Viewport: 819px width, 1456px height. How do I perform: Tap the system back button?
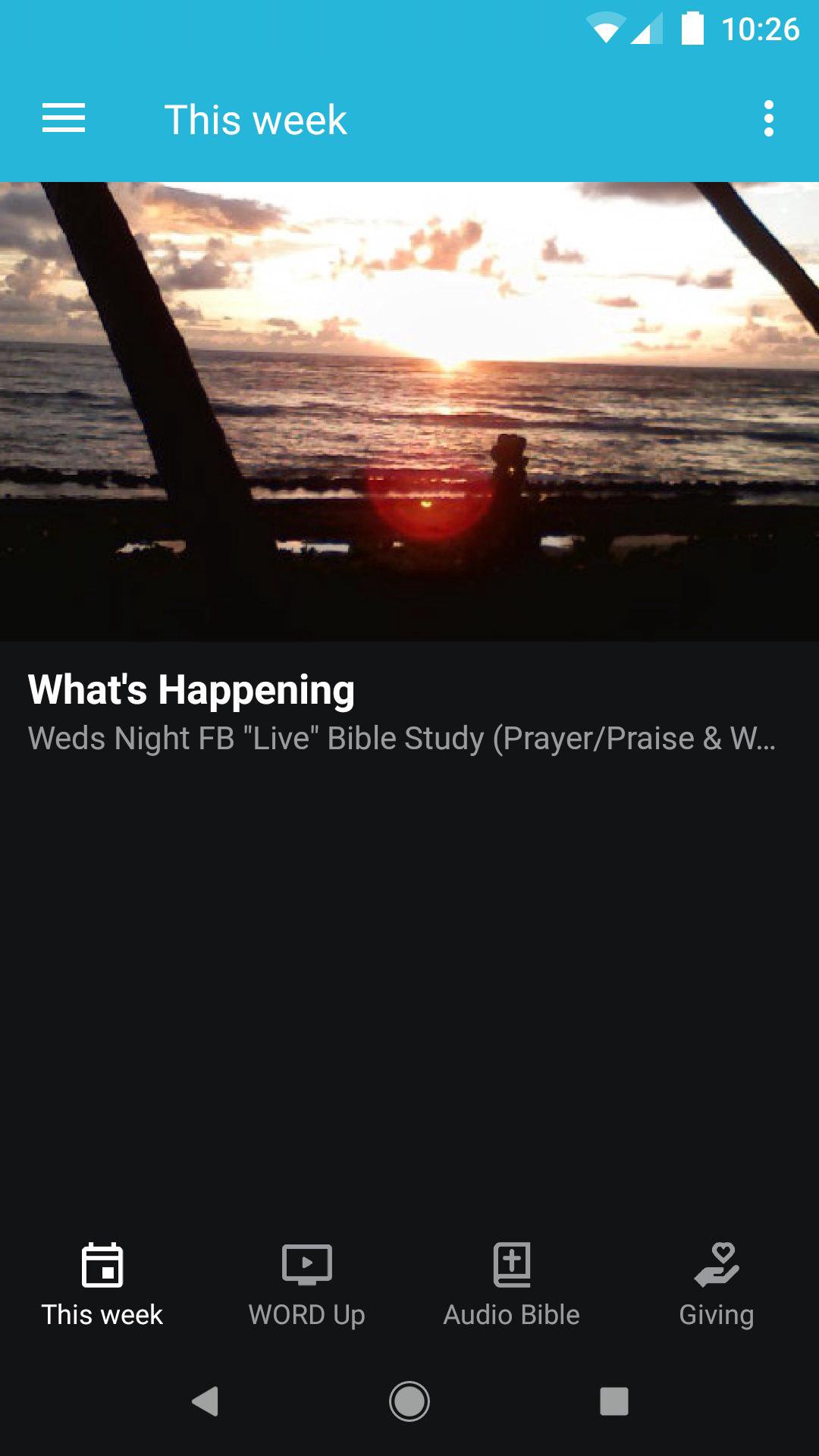pyautogui.click(x=205, y=1401)
